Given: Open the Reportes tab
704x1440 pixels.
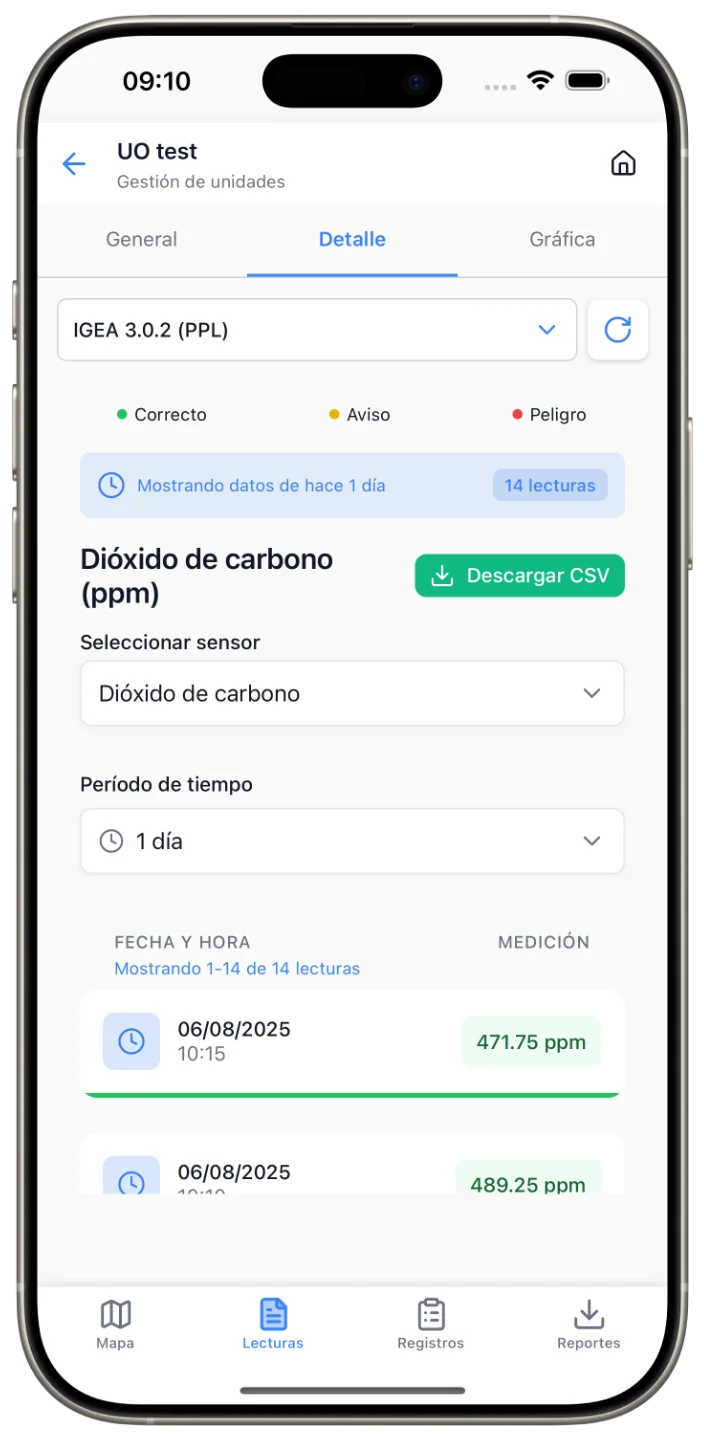Looking at the screenshot, I should tap(589, 1324).
